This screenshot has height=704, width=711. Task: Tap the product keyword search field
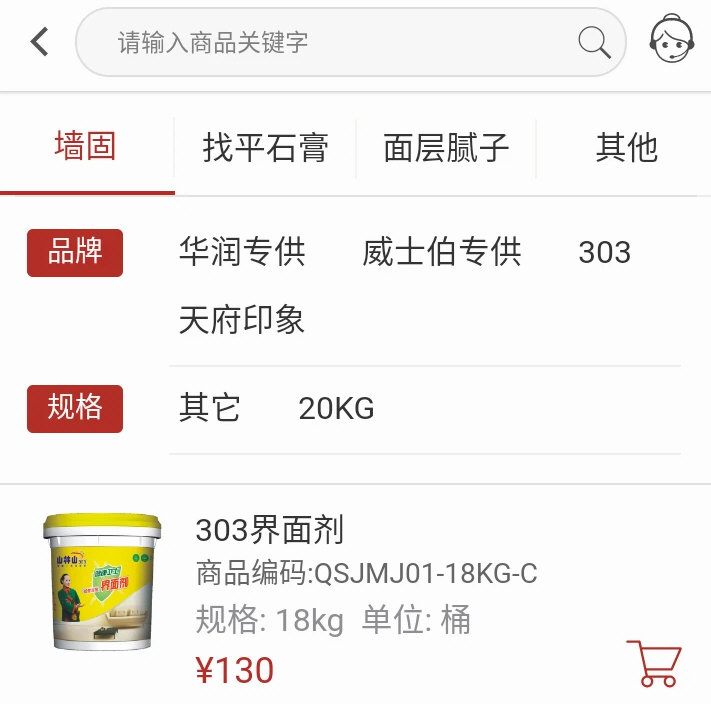click(x=330, y=42)
